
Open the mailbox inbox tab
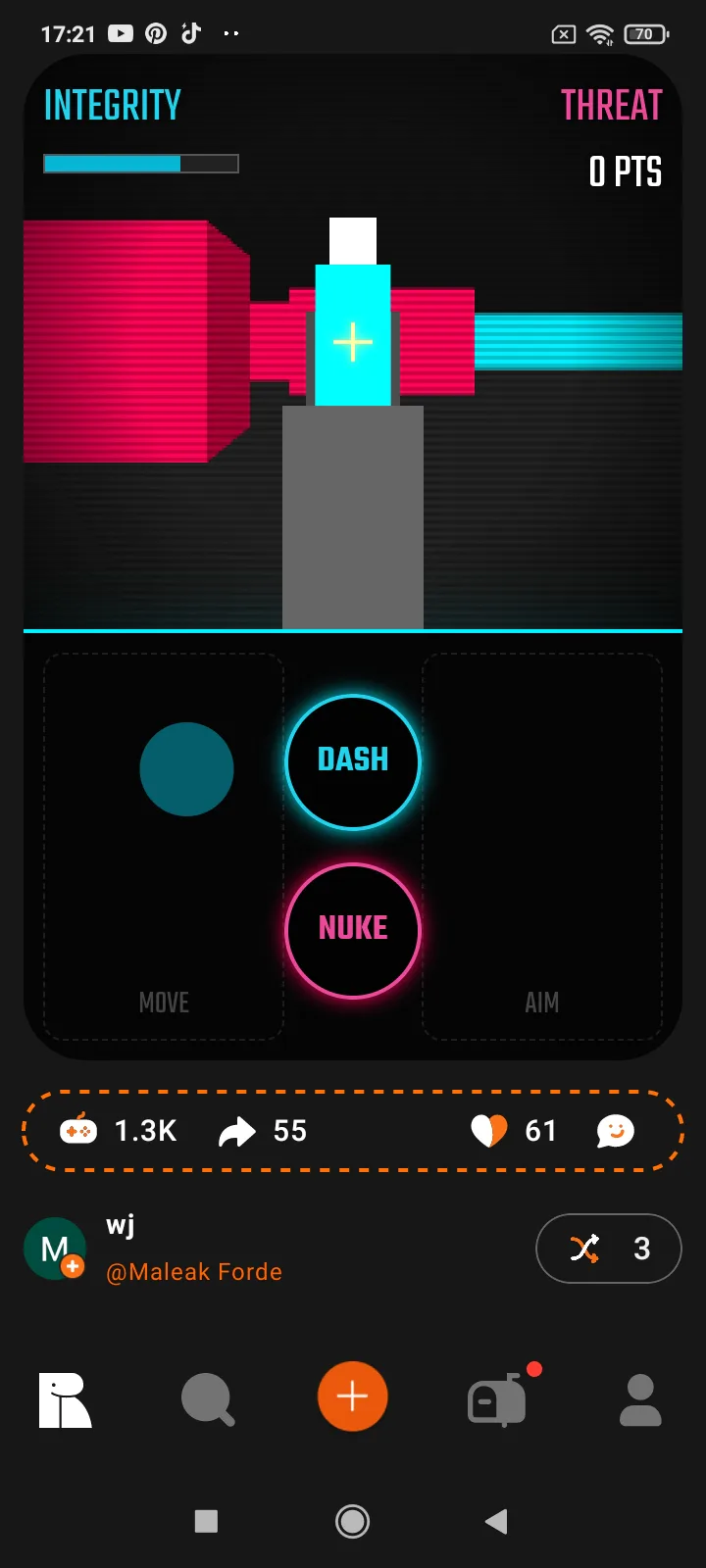497,1399
